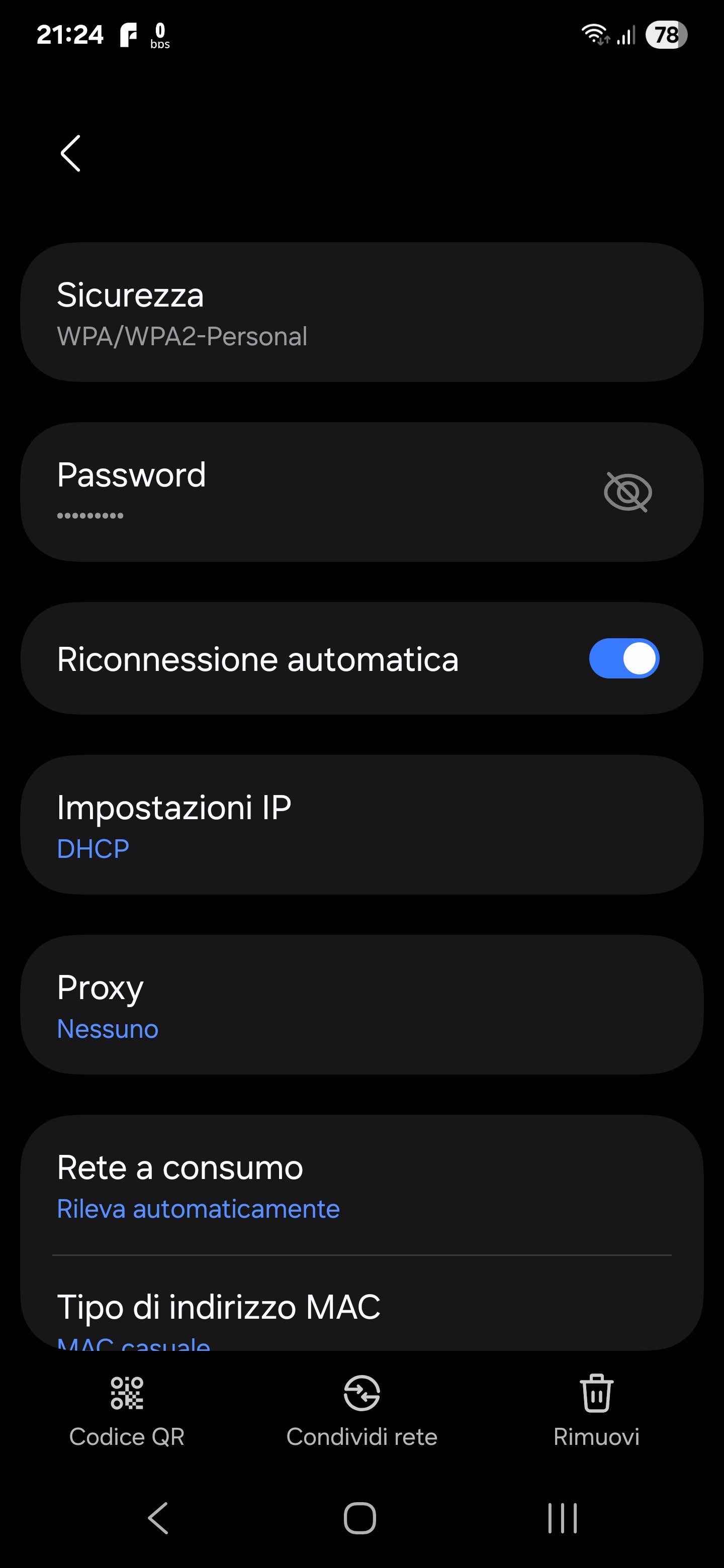Open recent apps from navigation bar
Image resolution: width=724 pixels, height=1568 pixels.
[562, 1518]
